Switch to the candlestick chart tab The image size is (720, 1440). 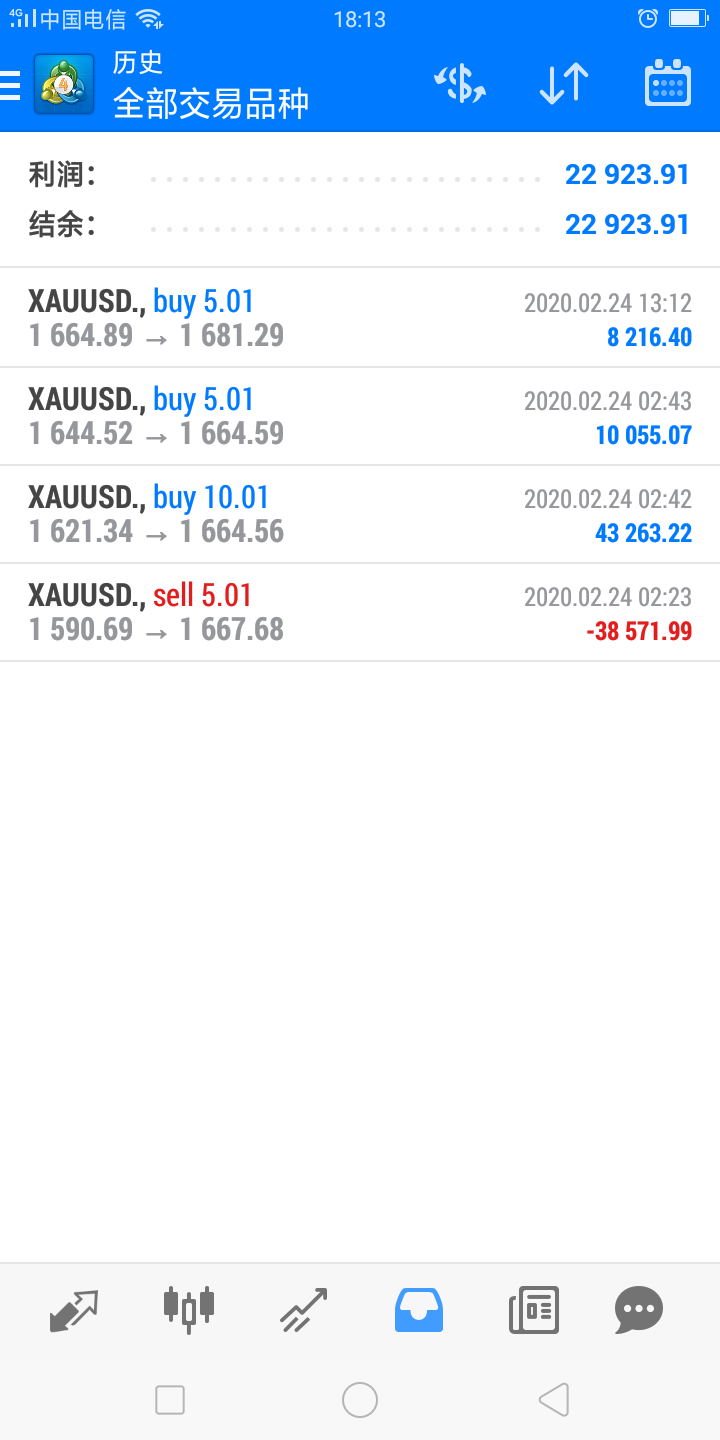[x=188, y=1309]
